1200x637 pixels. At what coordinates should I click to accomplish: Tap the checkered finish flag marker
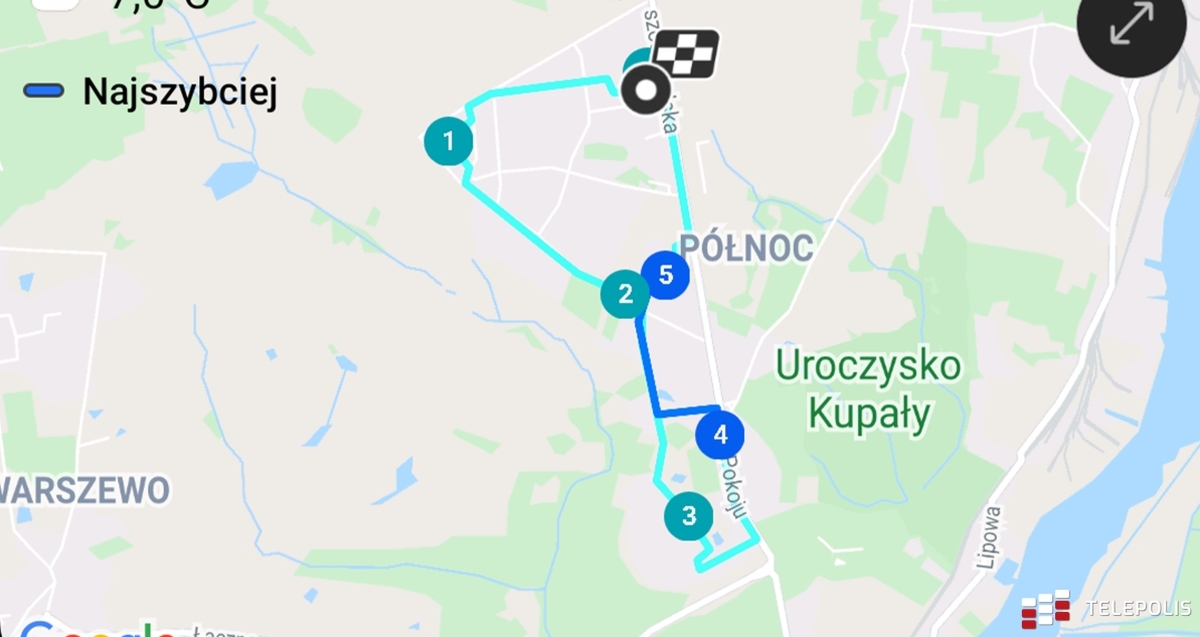(686, 55)
